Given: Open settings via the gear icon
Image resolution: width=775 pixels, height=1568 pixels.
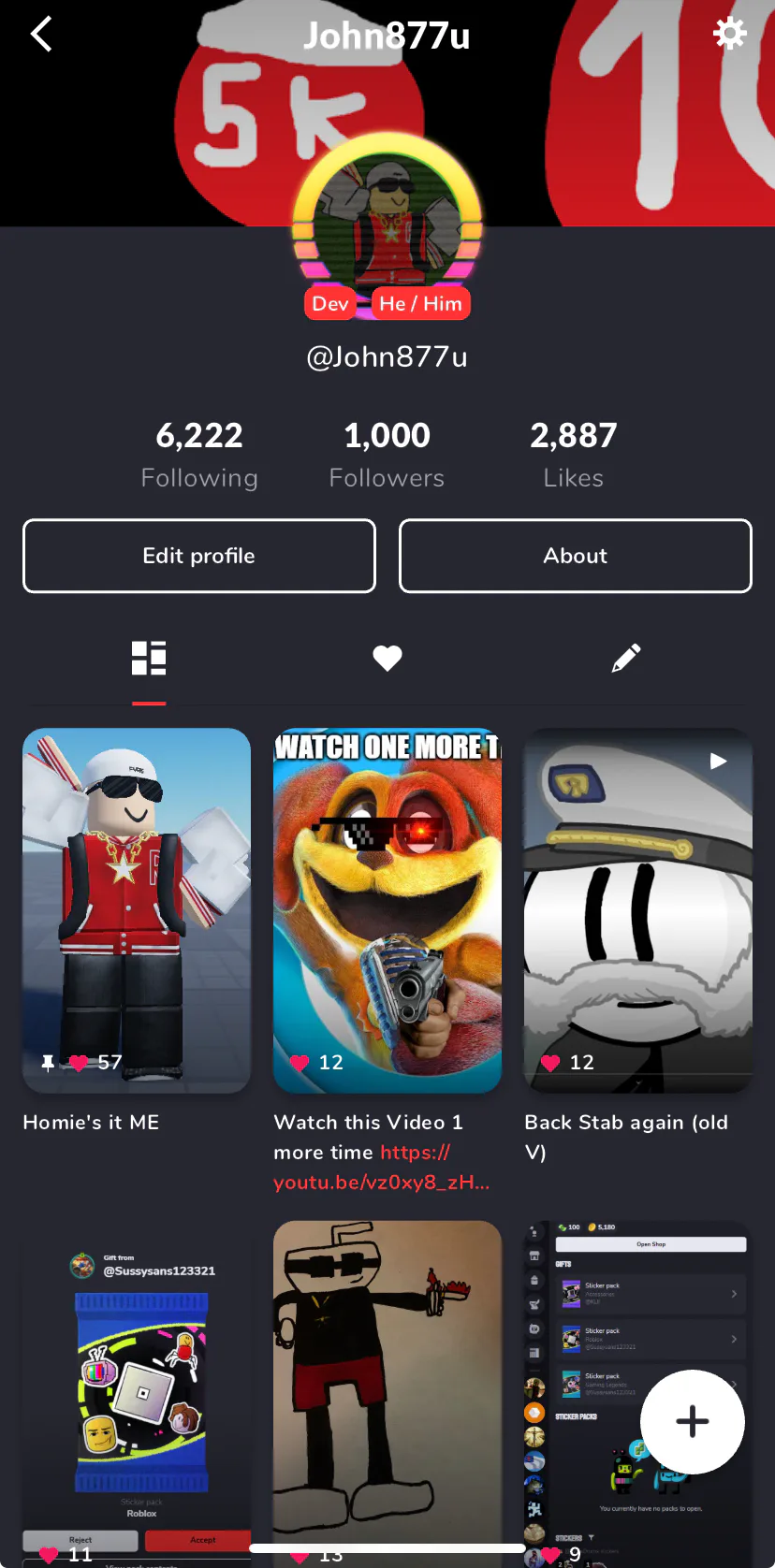Looking at the screenshot, I should pyautogui.click(x=729, y=34).
